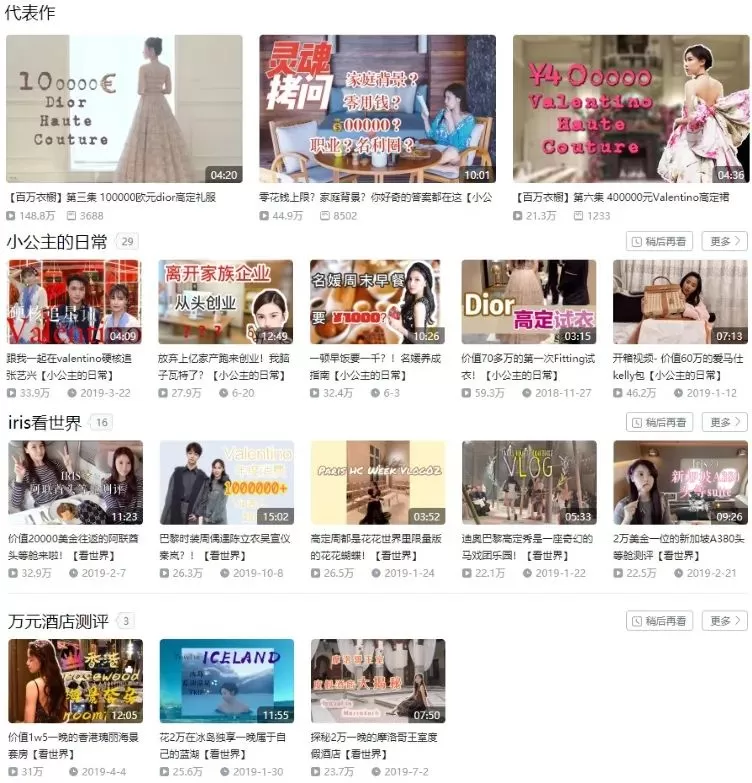Tap 稍后再看 for iris看世界
This screenshot has height=783, width=752.
coord(659,422)
